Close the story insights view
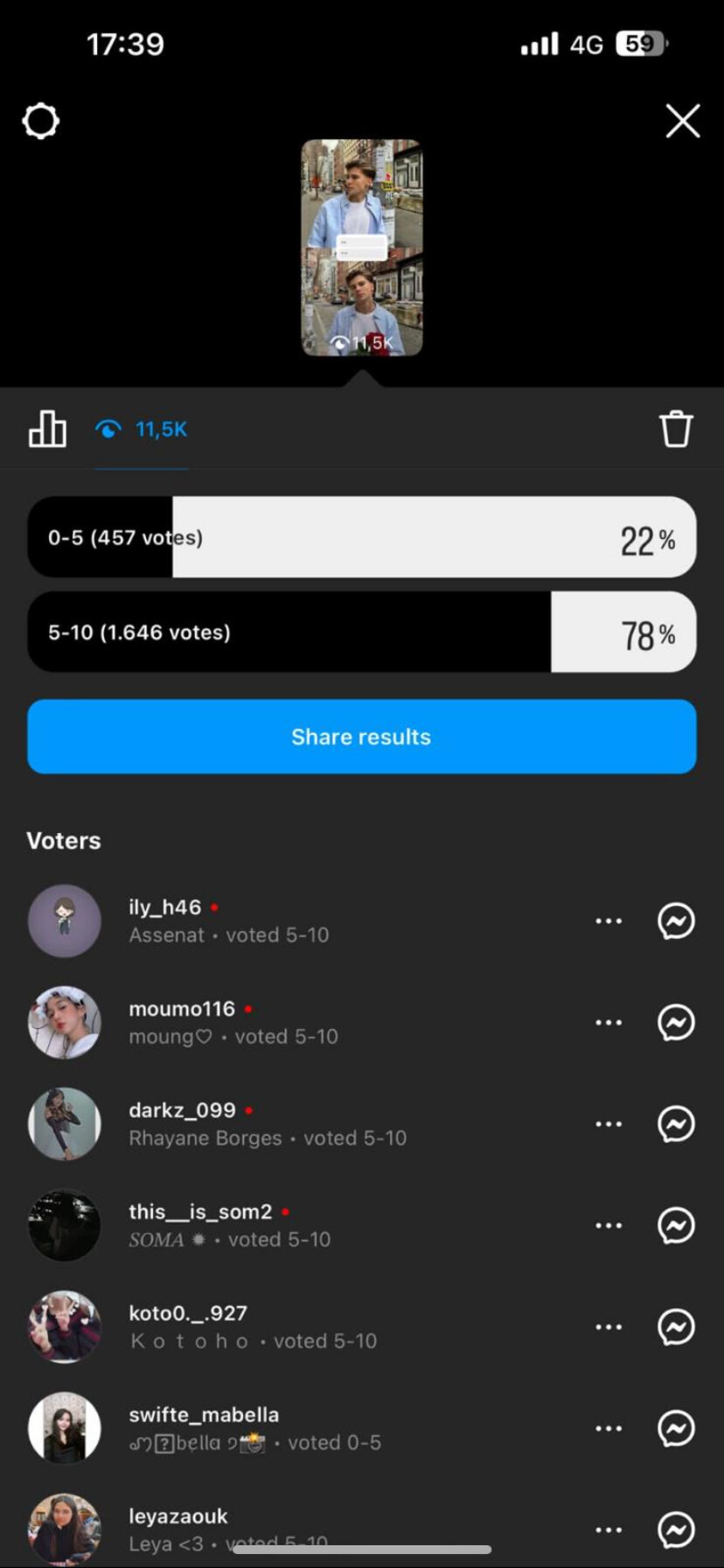Viewport: 724px width, 1568px height. point(682,121)
